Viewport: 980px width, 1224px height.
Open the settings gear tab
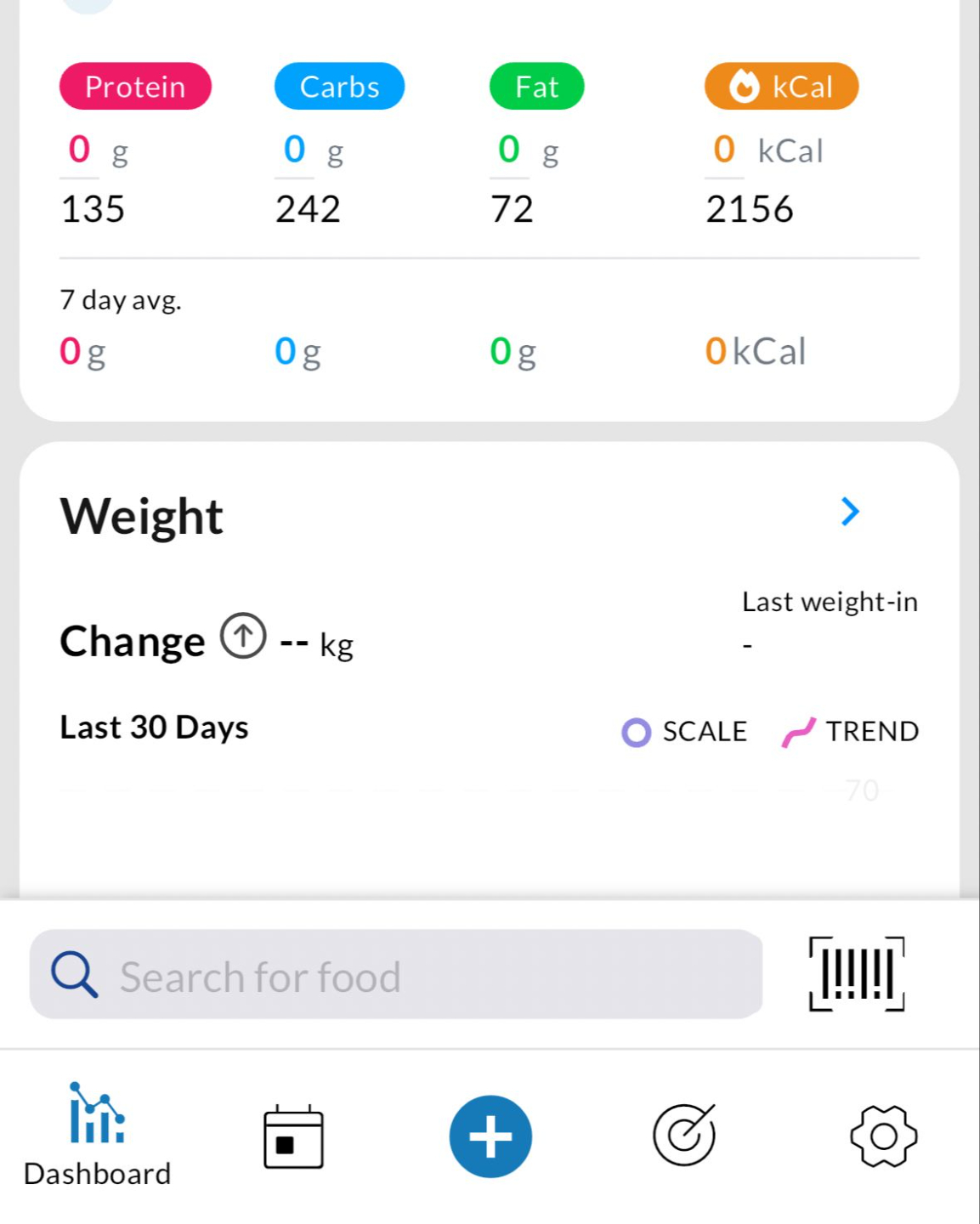(x=883, y=1136)
